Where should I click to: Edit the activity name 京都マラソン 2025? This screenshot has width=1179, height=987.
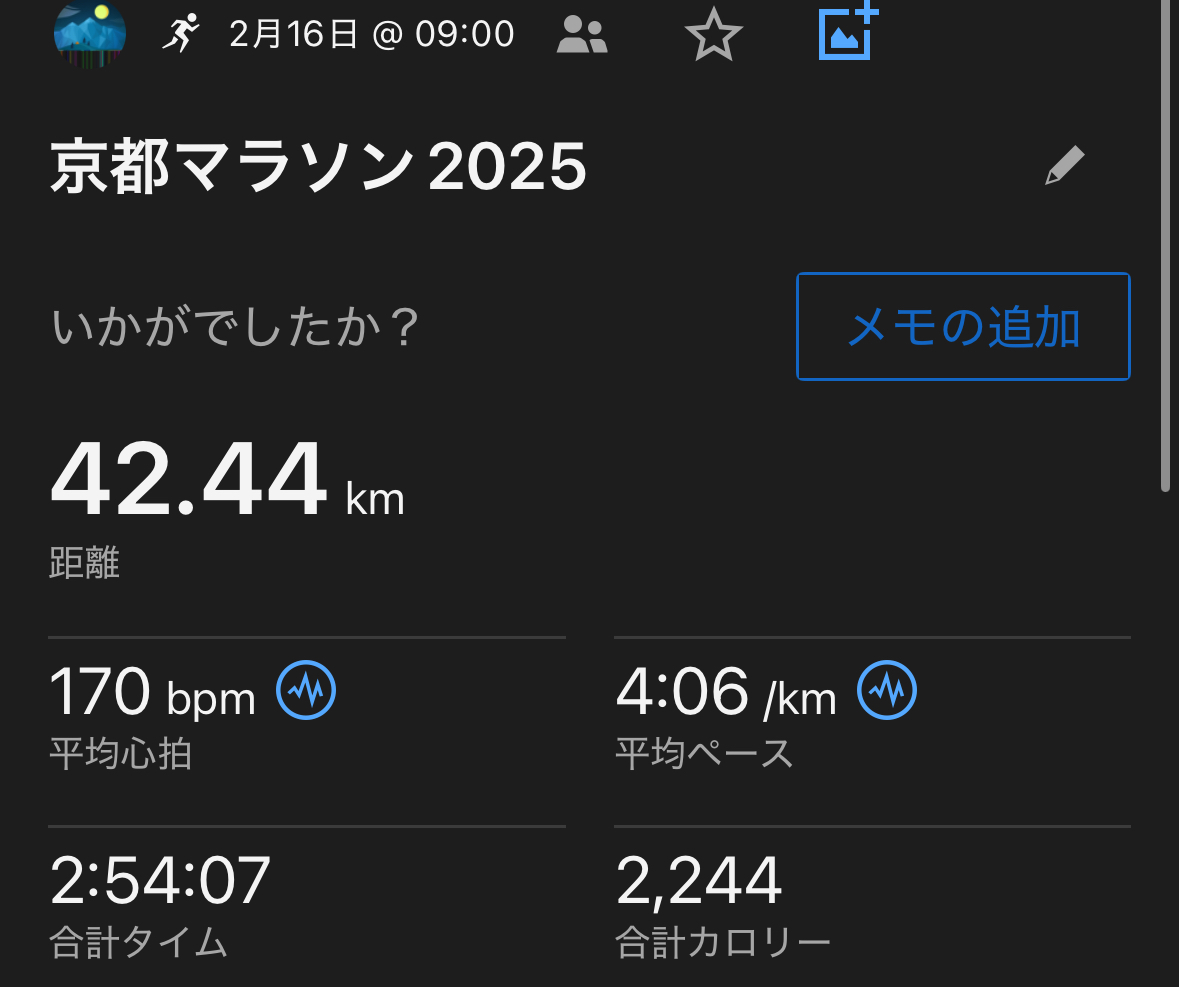(1064, 165)
